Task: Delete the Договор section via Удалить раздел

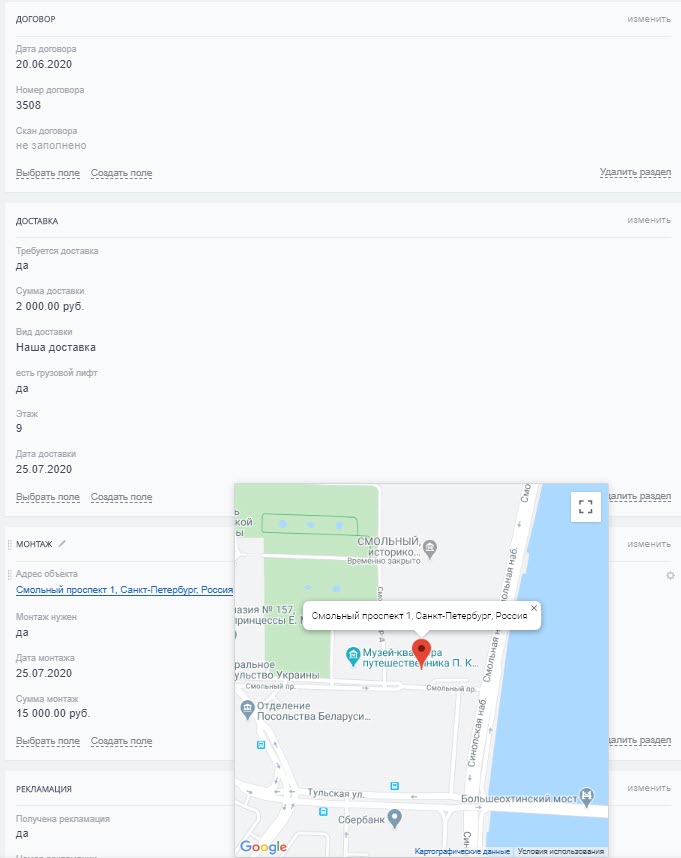Action: [635, 173]
